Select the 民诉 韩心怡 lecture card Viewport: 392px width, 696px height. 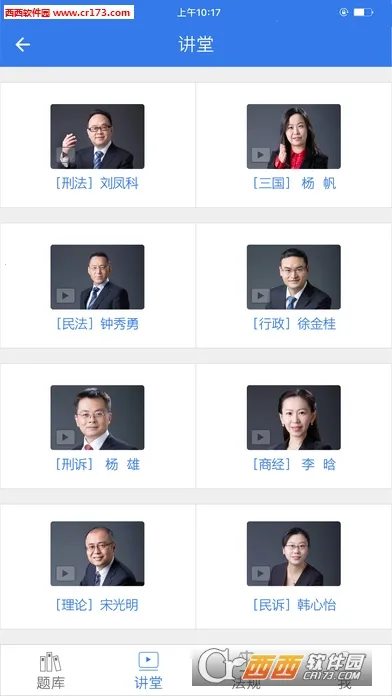[x=294, y=566]
